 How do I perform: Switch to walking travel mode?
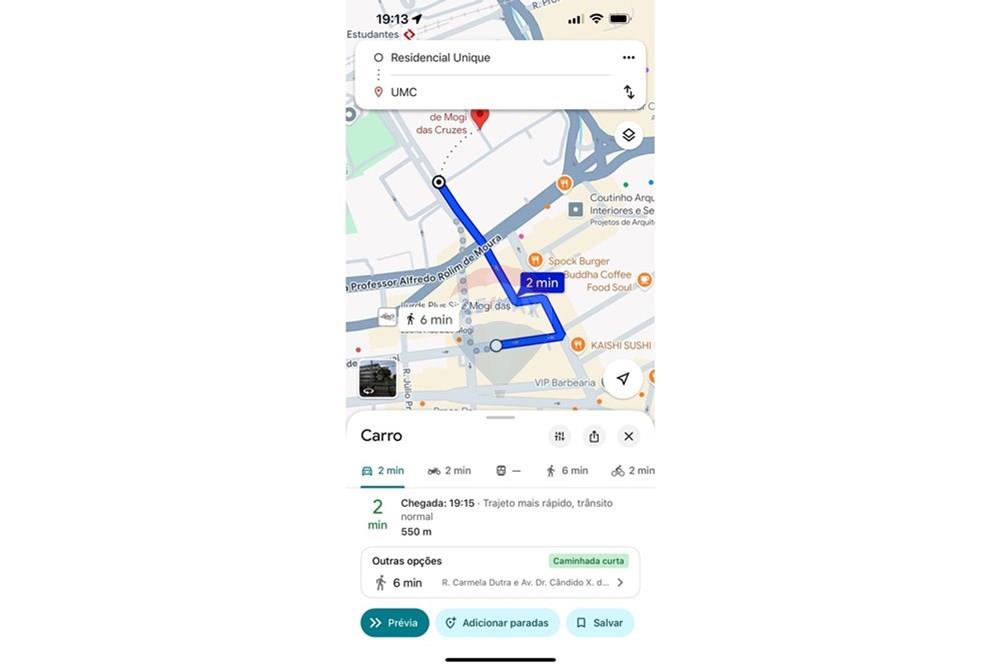[566, 471]
